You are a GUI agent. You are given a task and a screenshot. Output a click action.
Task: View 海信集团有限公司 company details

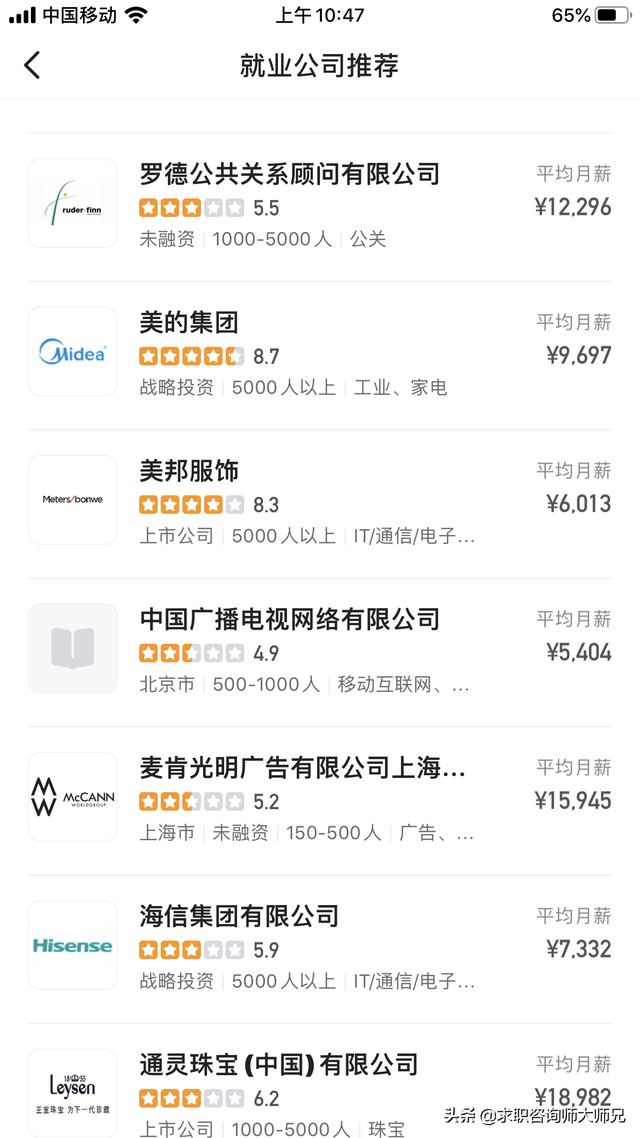pos(320,949)
